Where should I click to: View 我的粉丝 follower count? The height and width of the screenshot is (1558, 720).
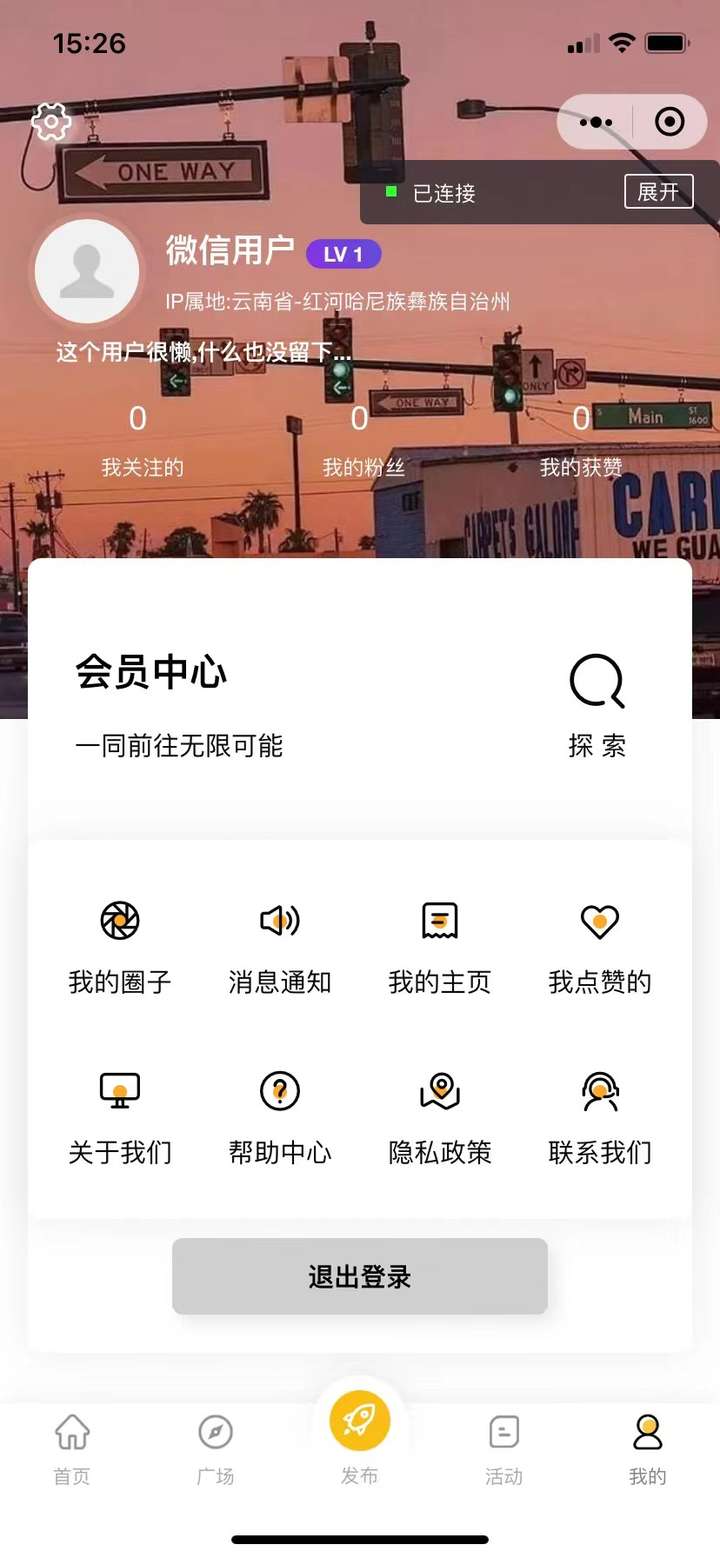(x=359, y=440)
